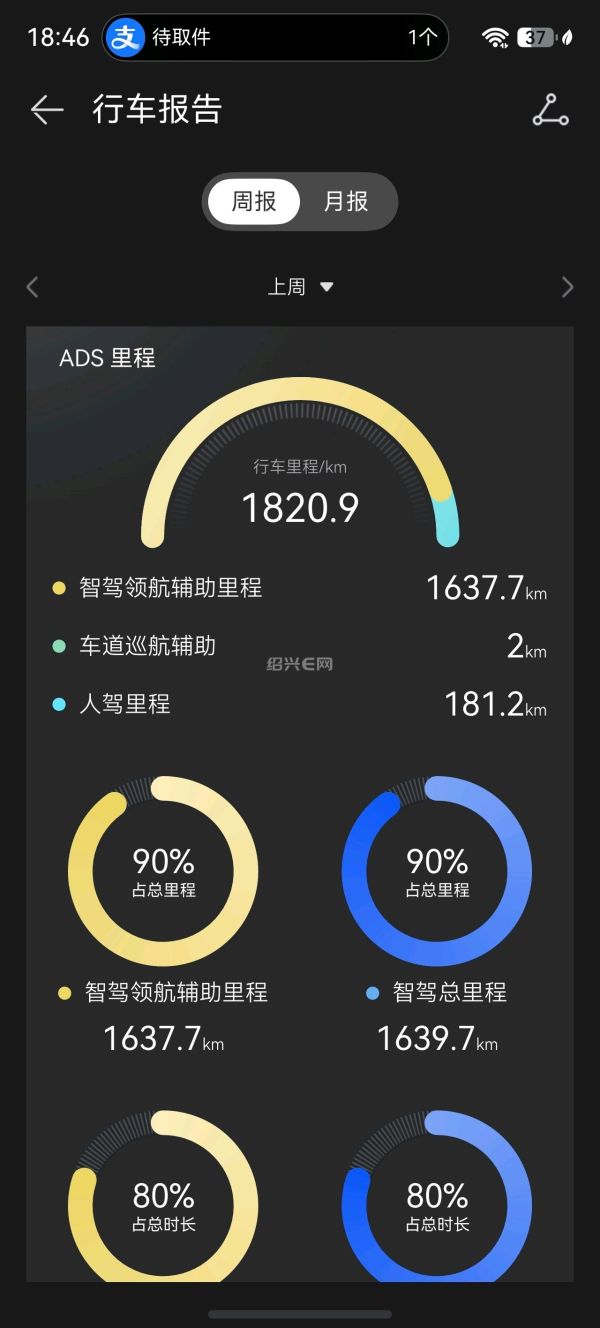Open the 待取件 Alipay status capsule
This screenshot has height=1328, width=600.
coord(275,38)
